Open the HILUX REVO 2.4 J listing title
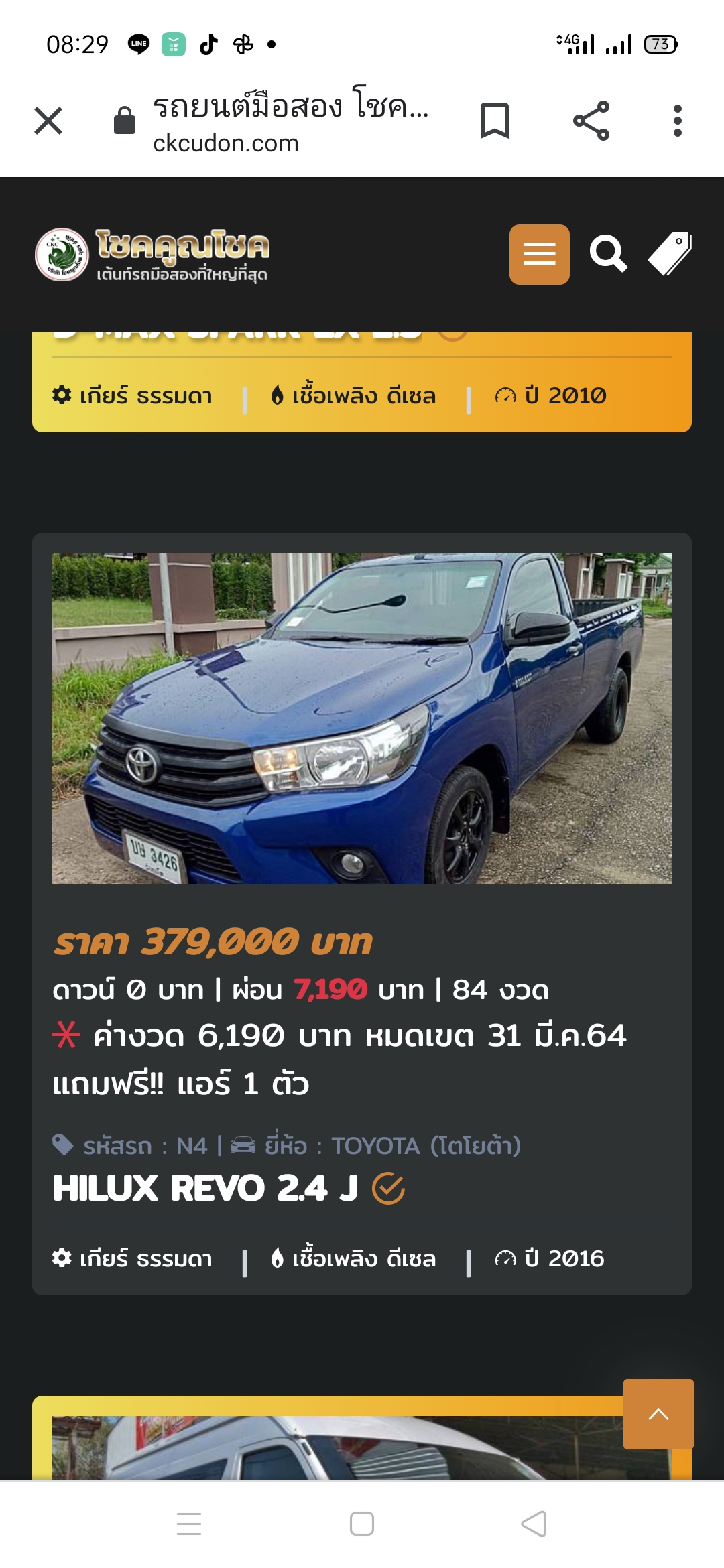 click(206, 1189)
